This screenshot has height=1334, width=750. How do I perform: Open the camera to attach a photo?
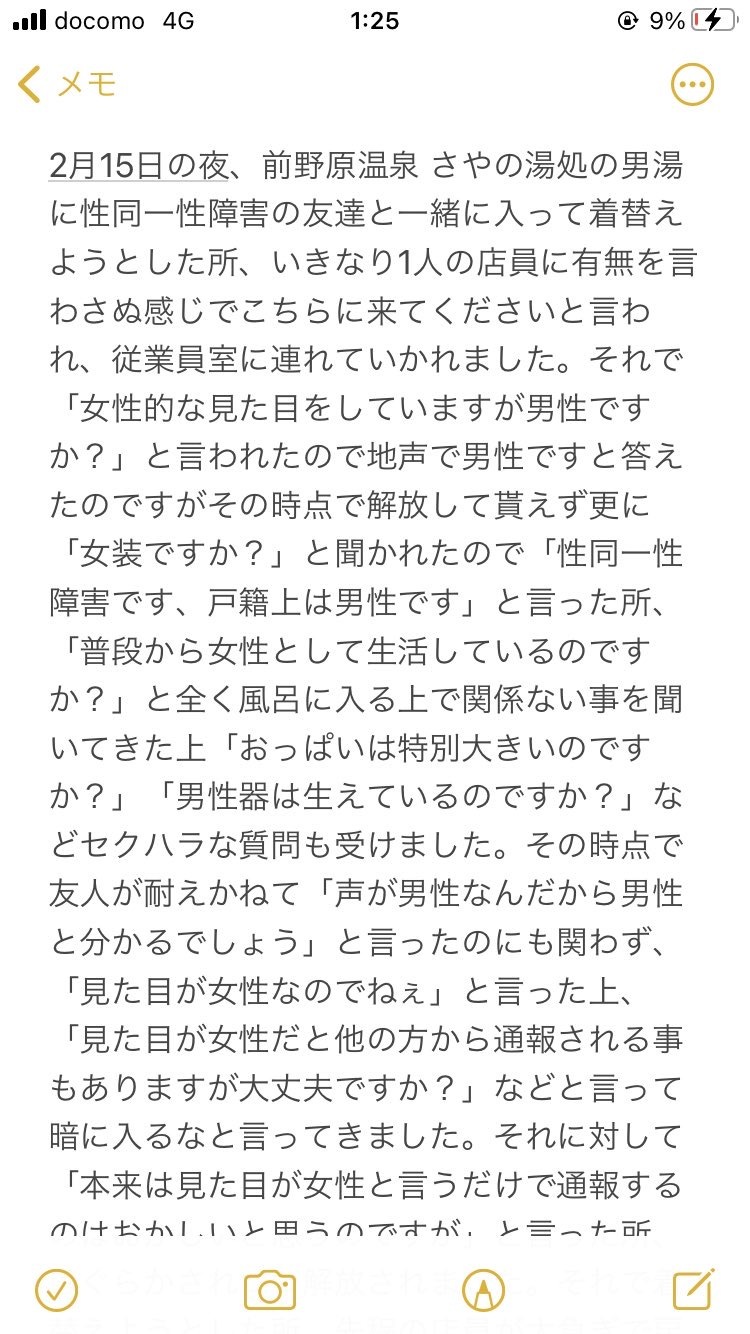[269, 1290]
